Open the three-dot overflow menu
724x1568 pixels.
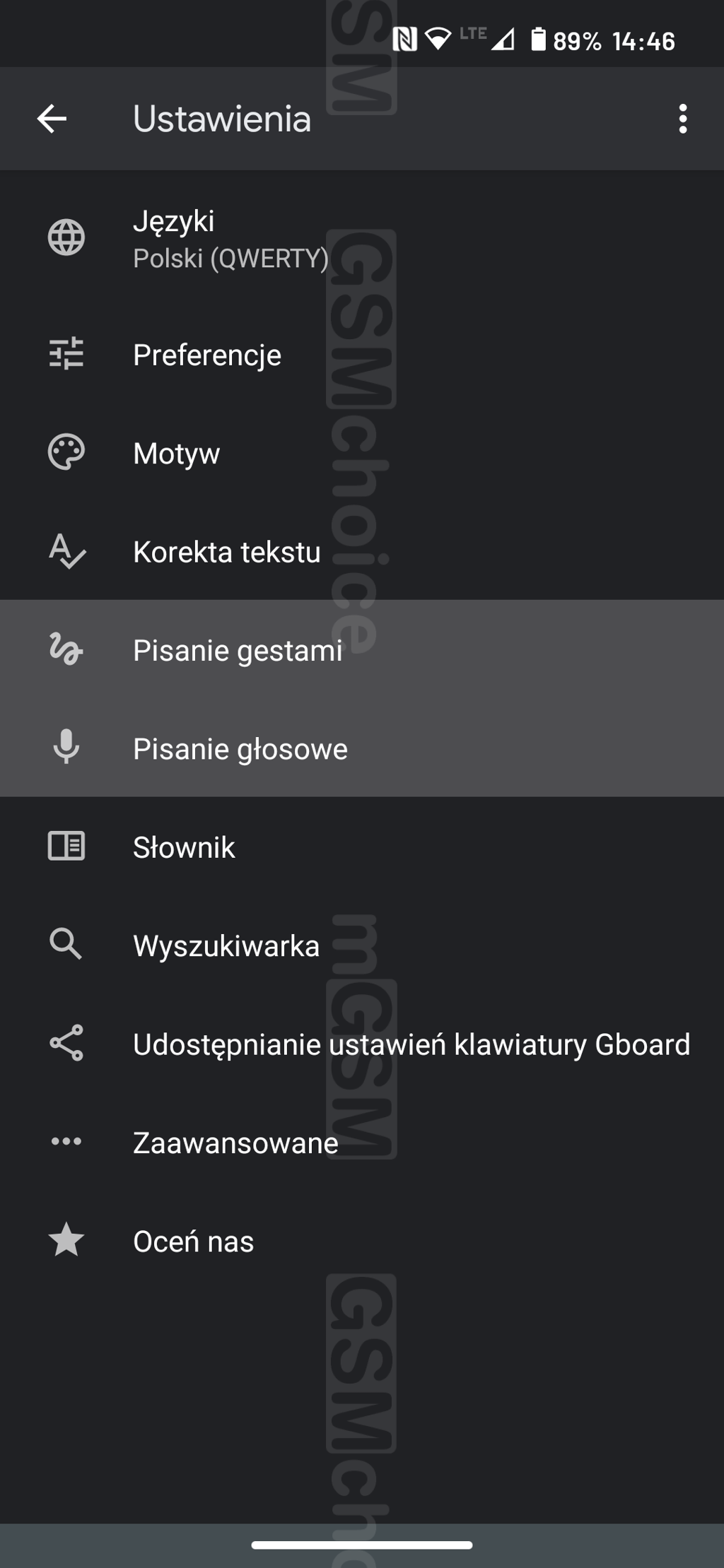682,119
